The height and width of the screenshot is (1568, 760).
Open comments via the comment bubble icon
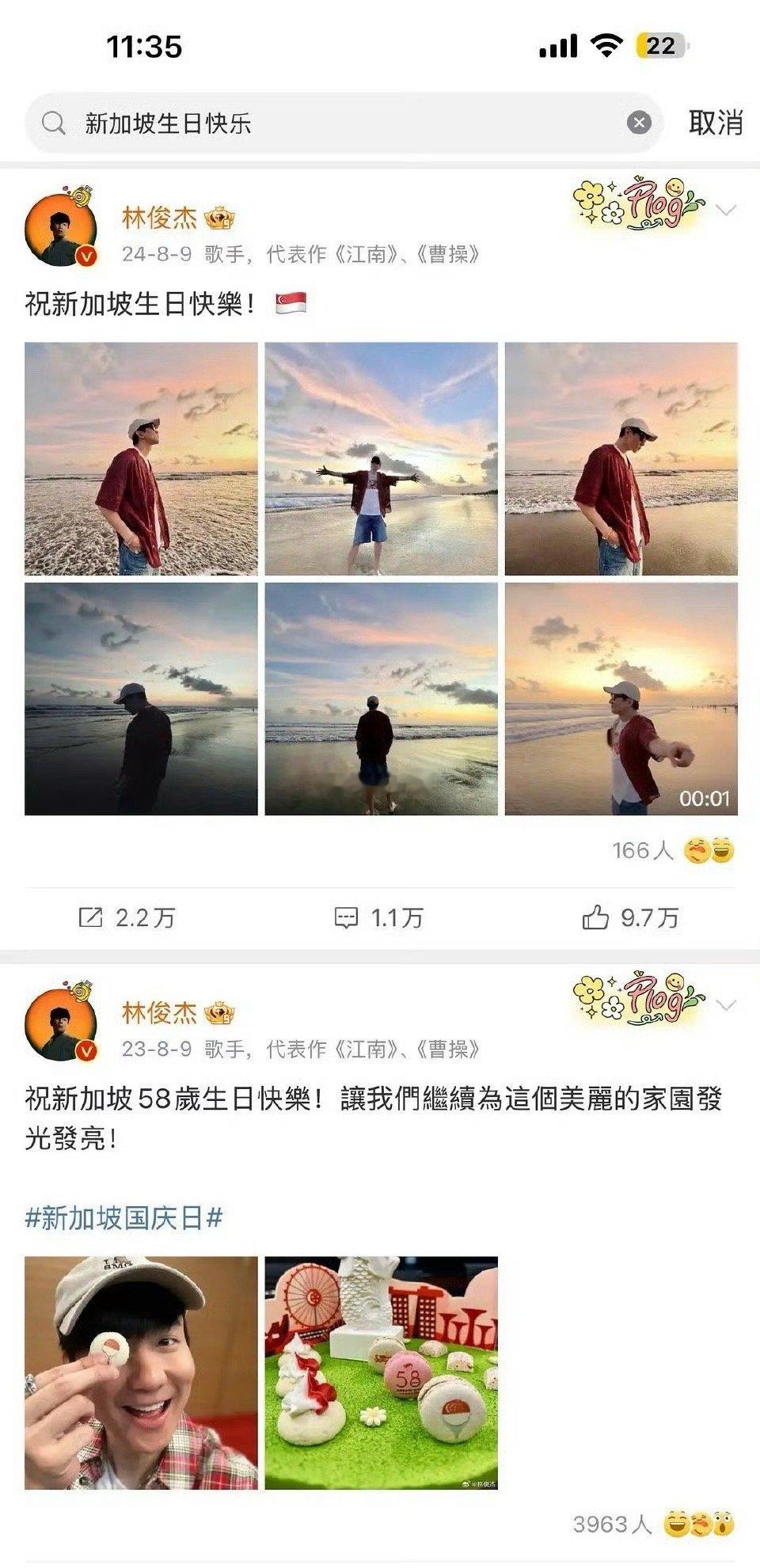pyautogui.click(x=344, y=917)
